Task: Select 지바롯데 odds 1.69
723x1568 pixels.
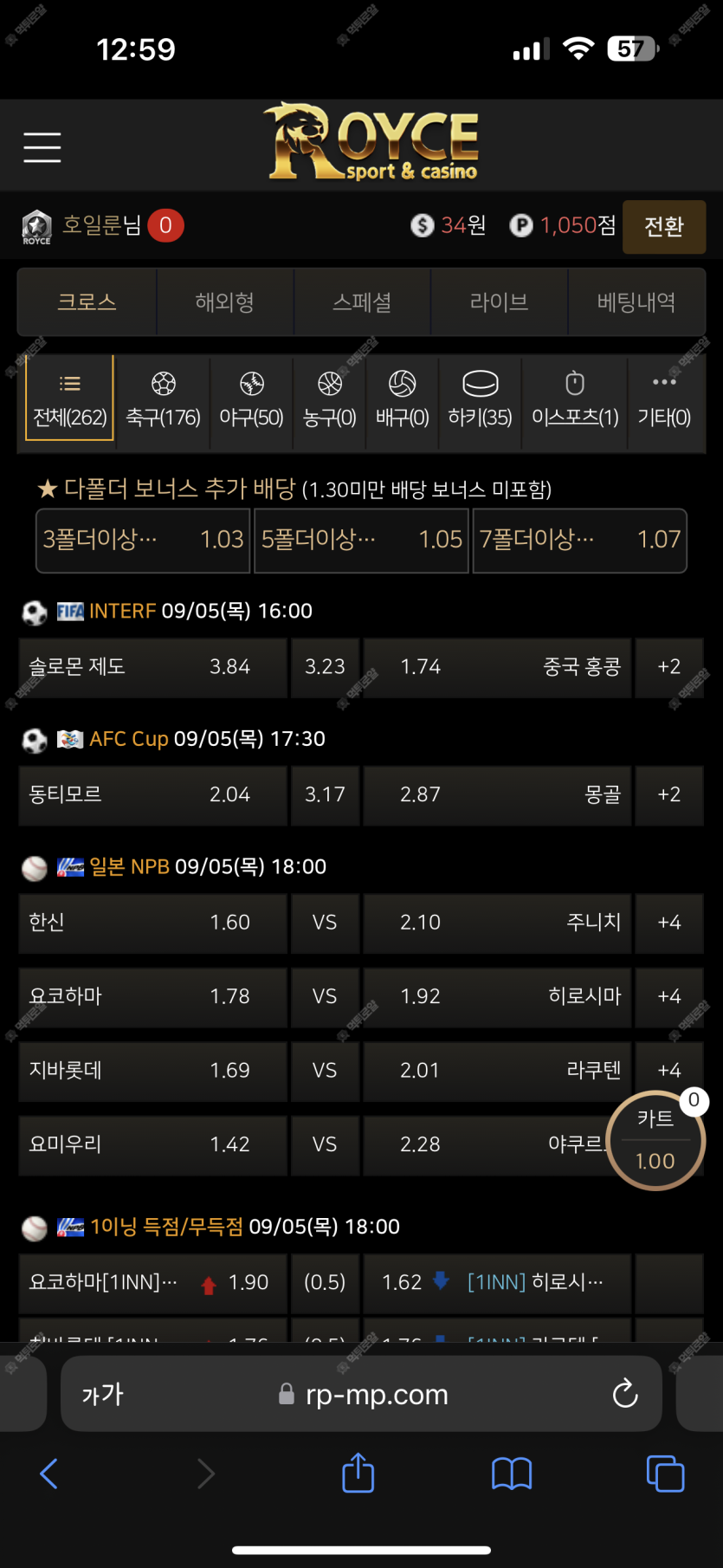Action: click(153, 1071)
